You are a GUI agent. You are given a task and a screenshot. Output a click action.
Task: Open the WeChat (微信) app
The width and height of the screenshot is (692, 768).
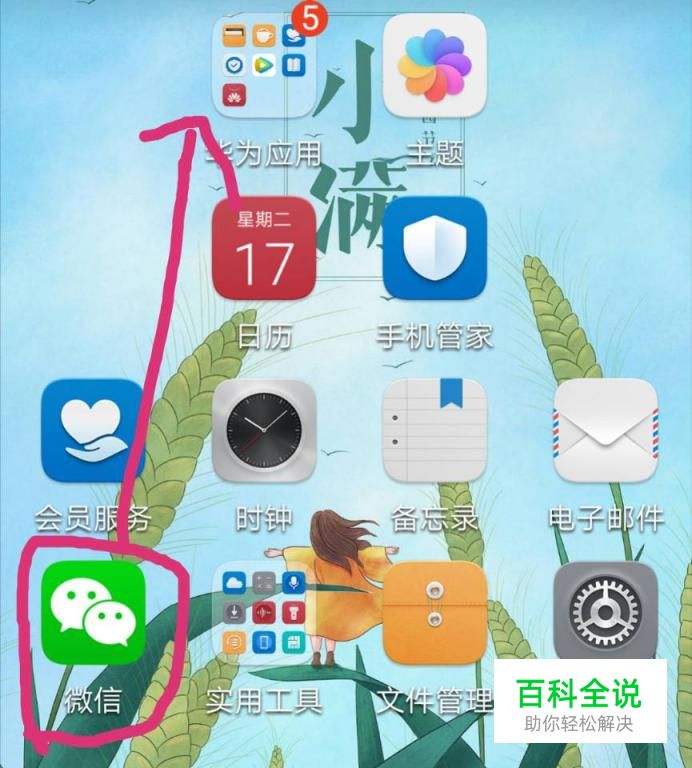93,612
